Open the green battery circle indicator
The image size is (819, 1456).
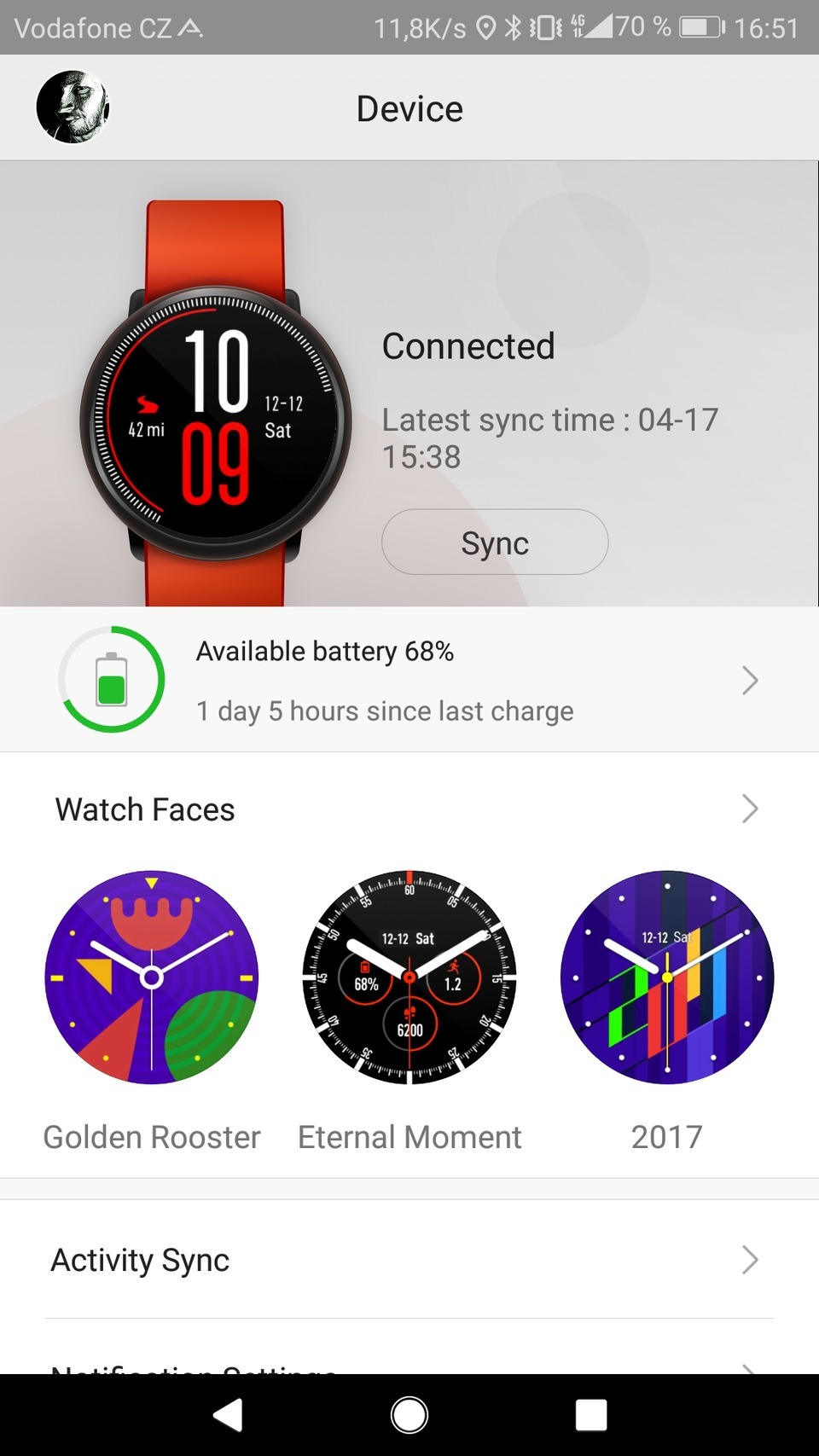pos(112,678)
